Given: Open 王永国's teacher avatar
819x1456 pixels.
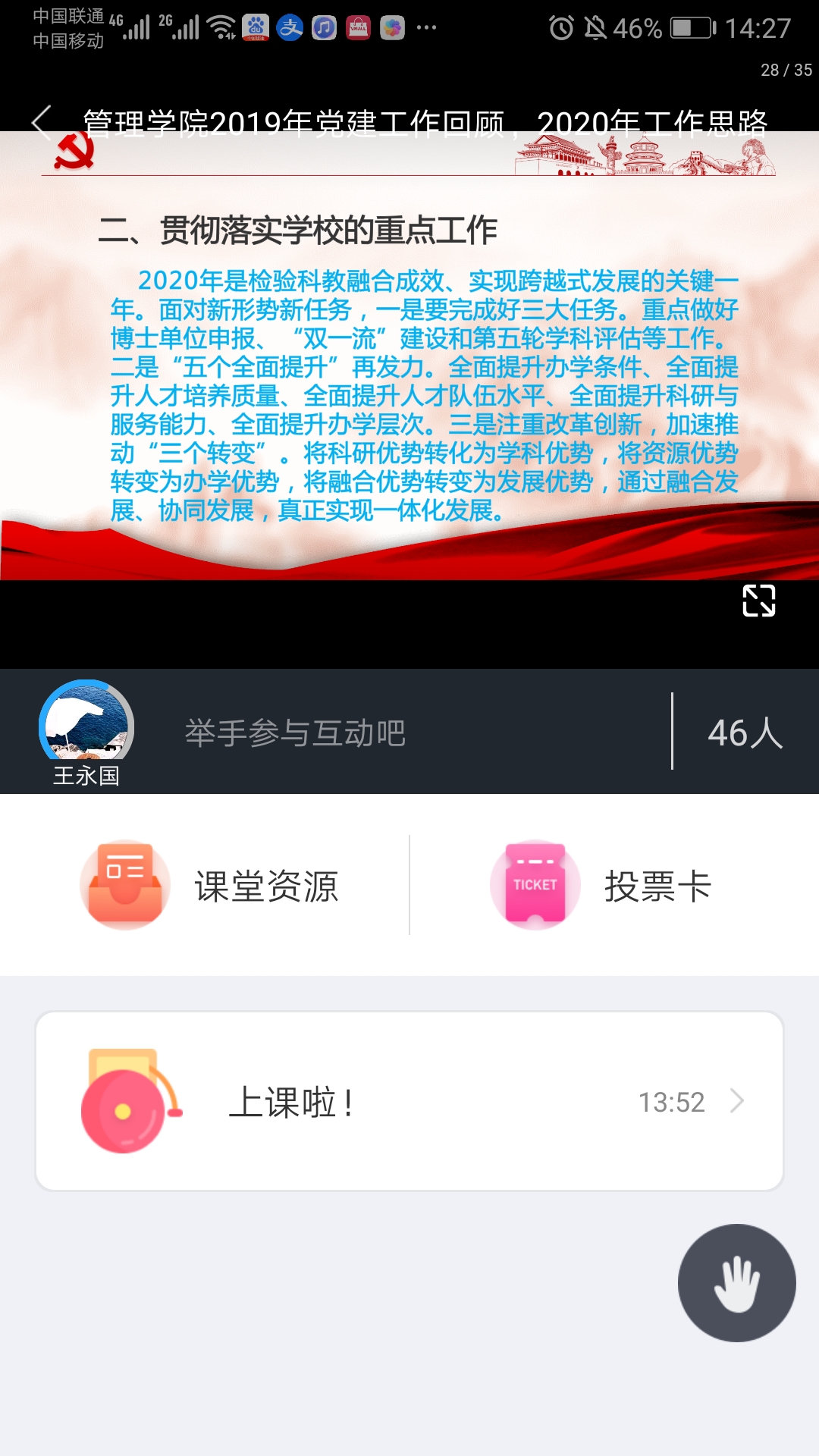Looking at the screenshot, I should click(86, 724).
